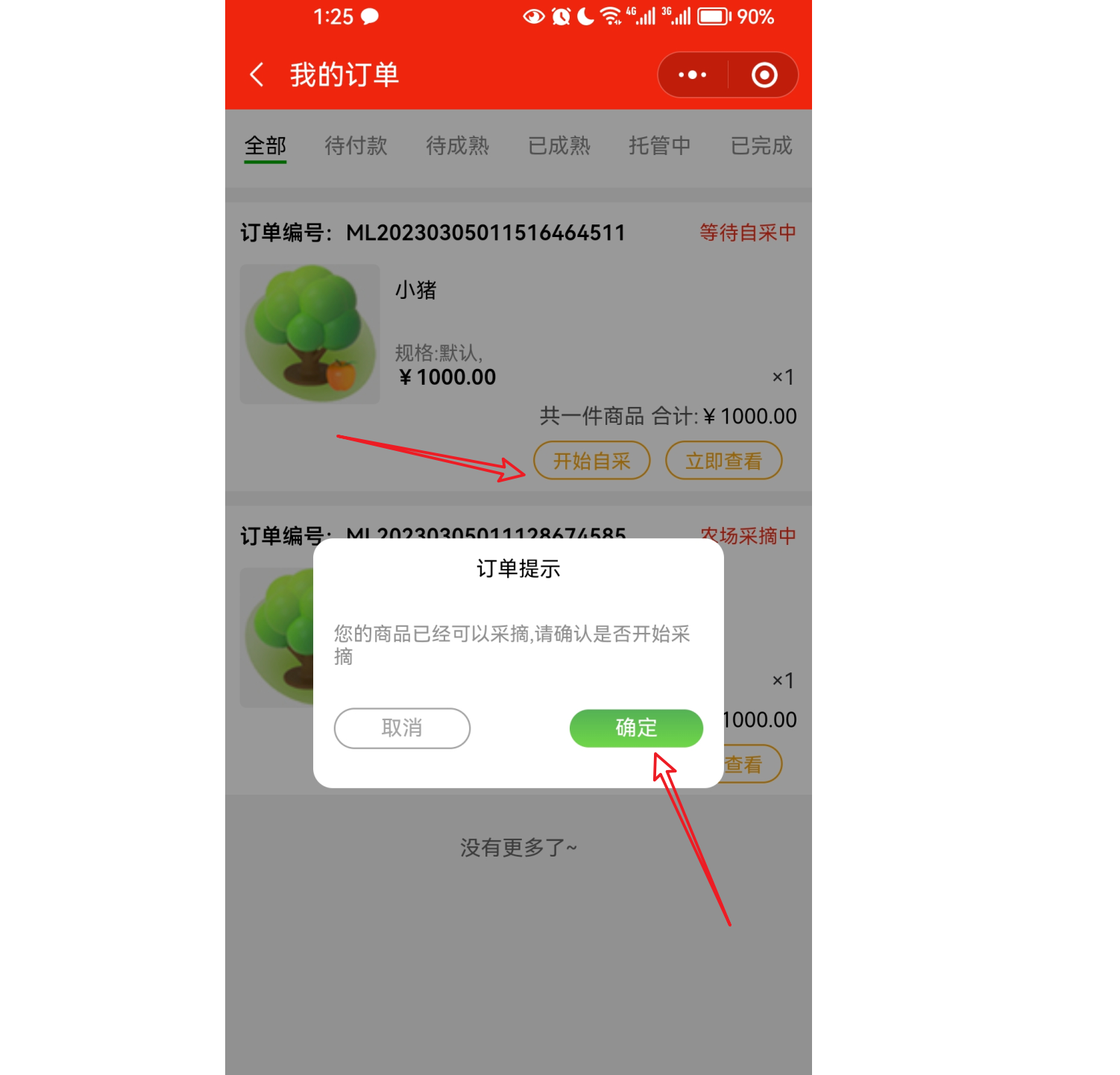This screenshot has height=1075, width=1120.
Task: Switch to the 已完成 tab
Action: (x=761, y=145)
